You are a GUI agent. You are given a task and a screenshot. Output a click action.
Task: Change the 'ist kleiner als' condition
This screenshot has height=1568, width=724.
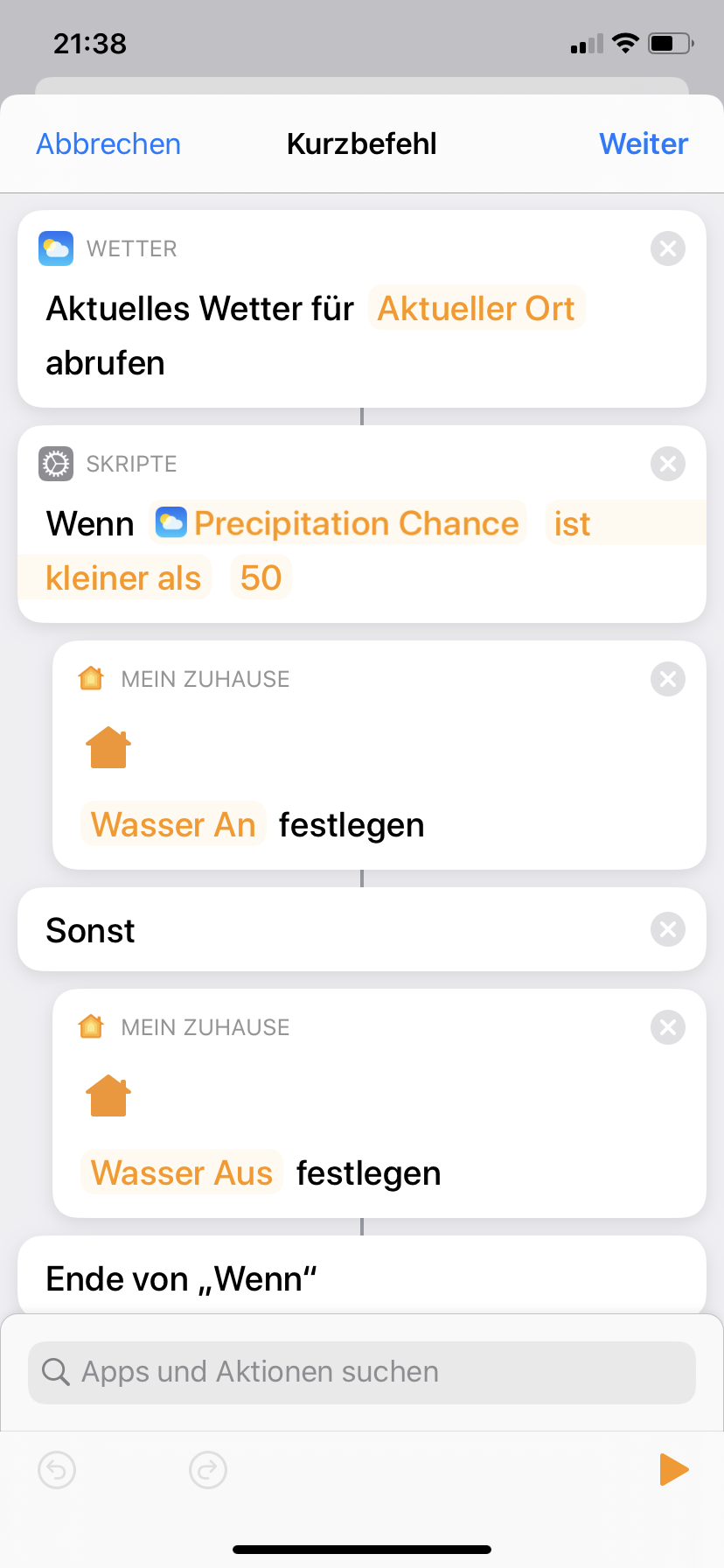click(123, 577)
